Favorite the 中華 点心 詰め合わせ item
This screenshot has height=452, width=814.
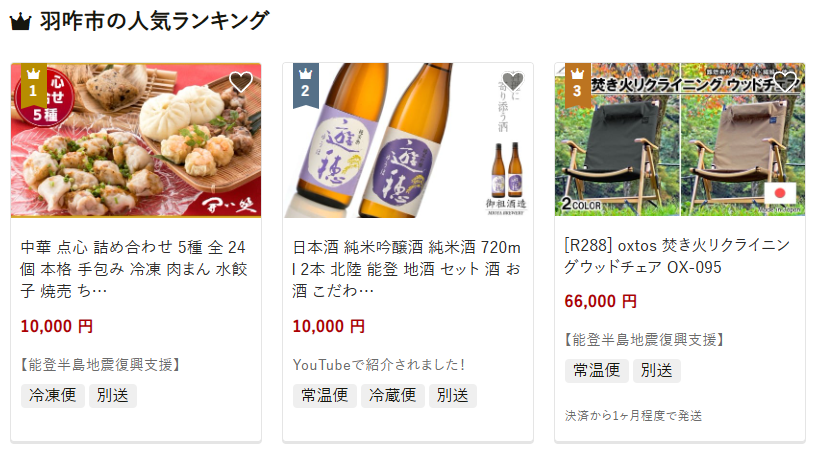pyautogui.click(x=240, y=83)
